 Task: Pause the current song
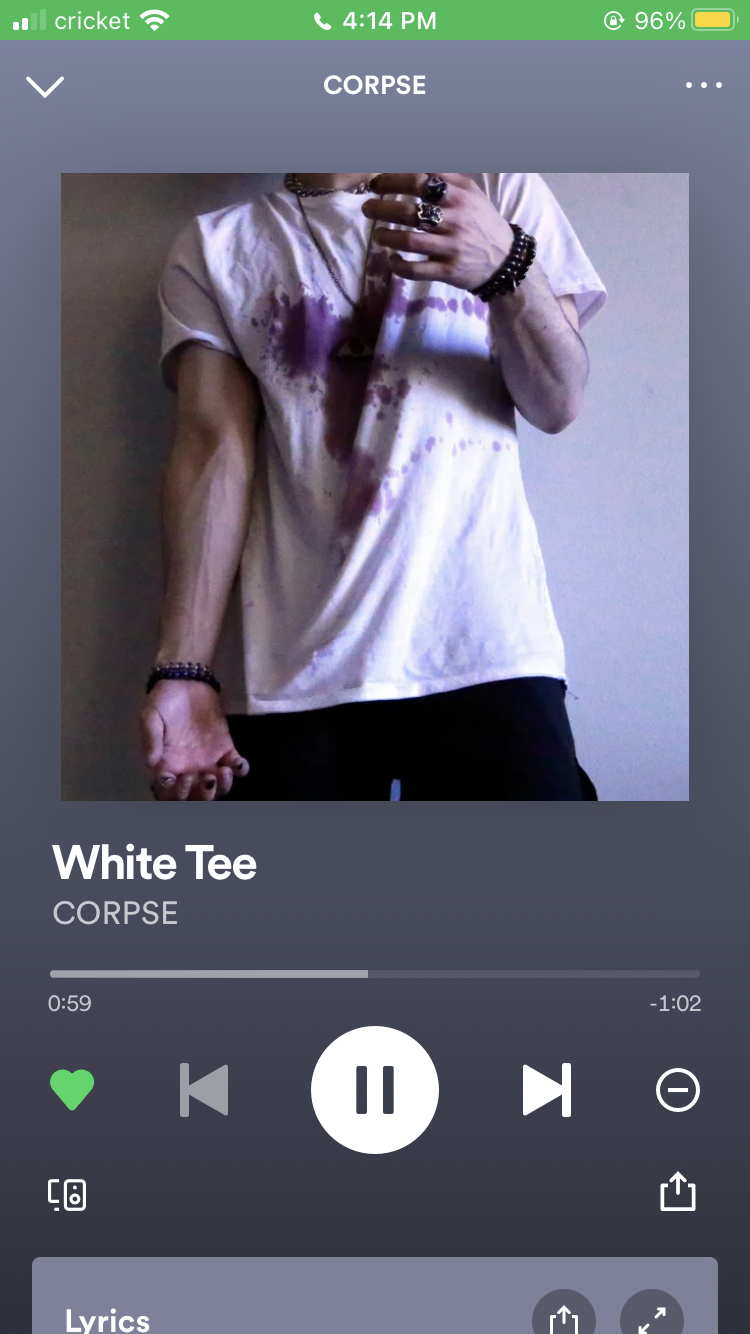[375, 1089]
